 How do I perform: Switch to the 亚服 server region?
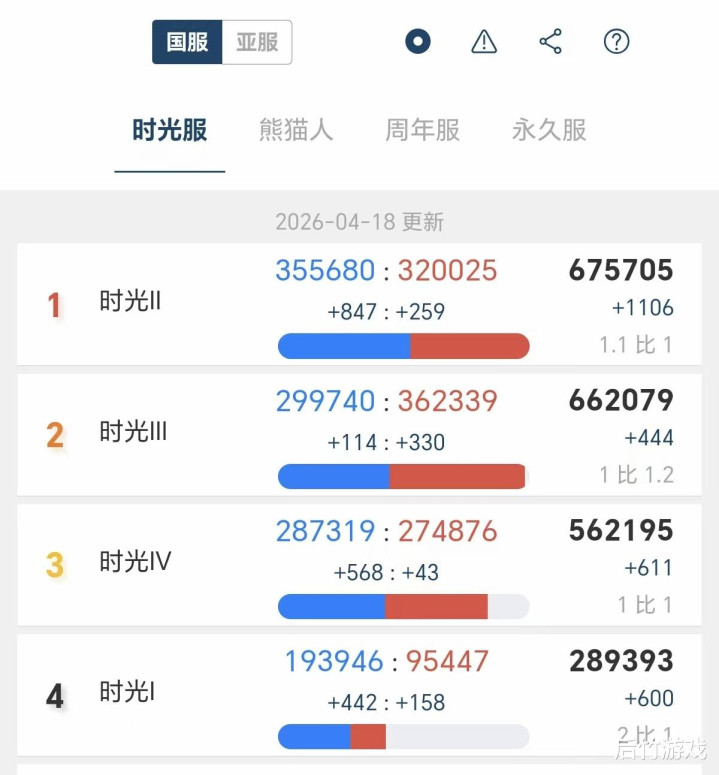click(x=257, y=43)
